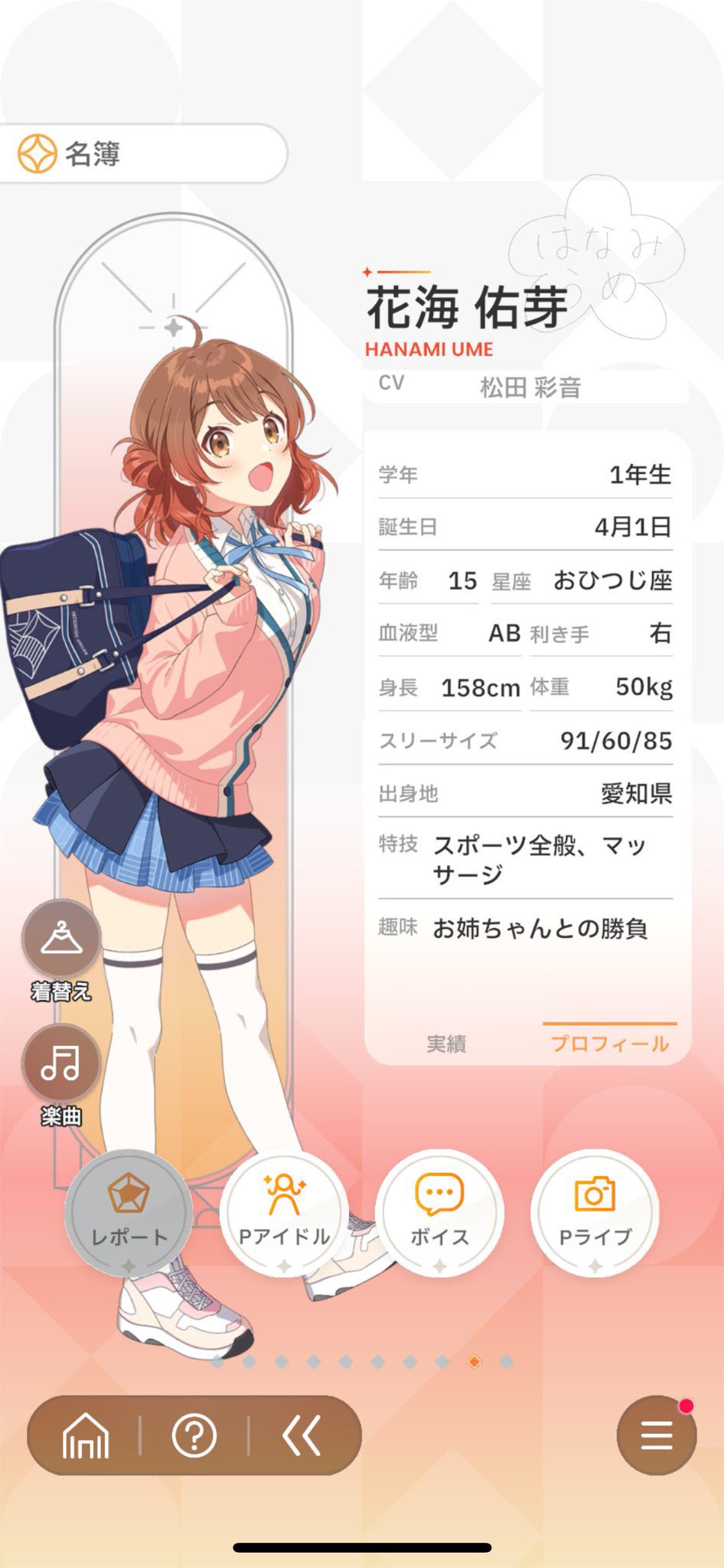
Task: Go to the home screen icon
Action: [x=85, y=1436]
